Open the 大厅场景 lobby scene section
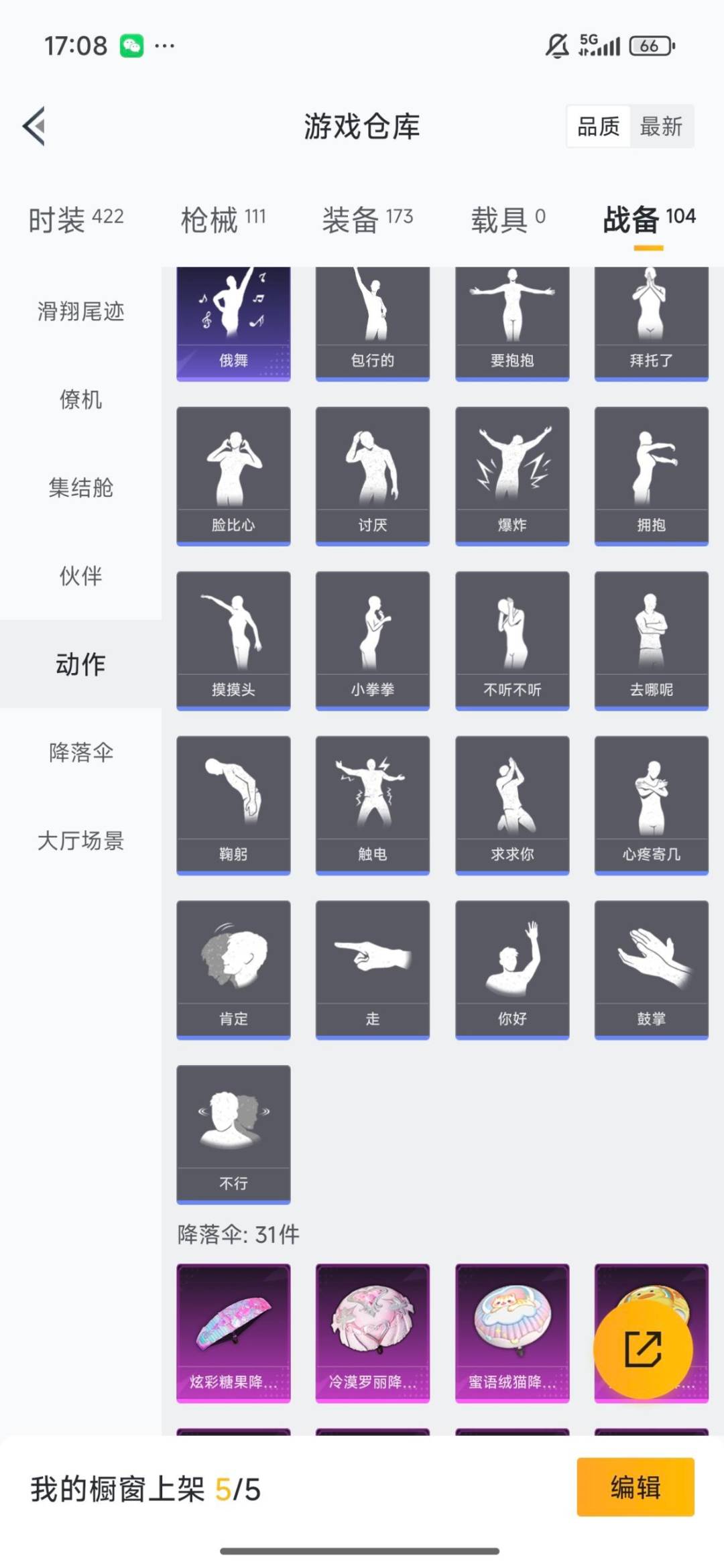Image resolution: width=724 pixels, height=1568 pixels. (x=82, y=841)
